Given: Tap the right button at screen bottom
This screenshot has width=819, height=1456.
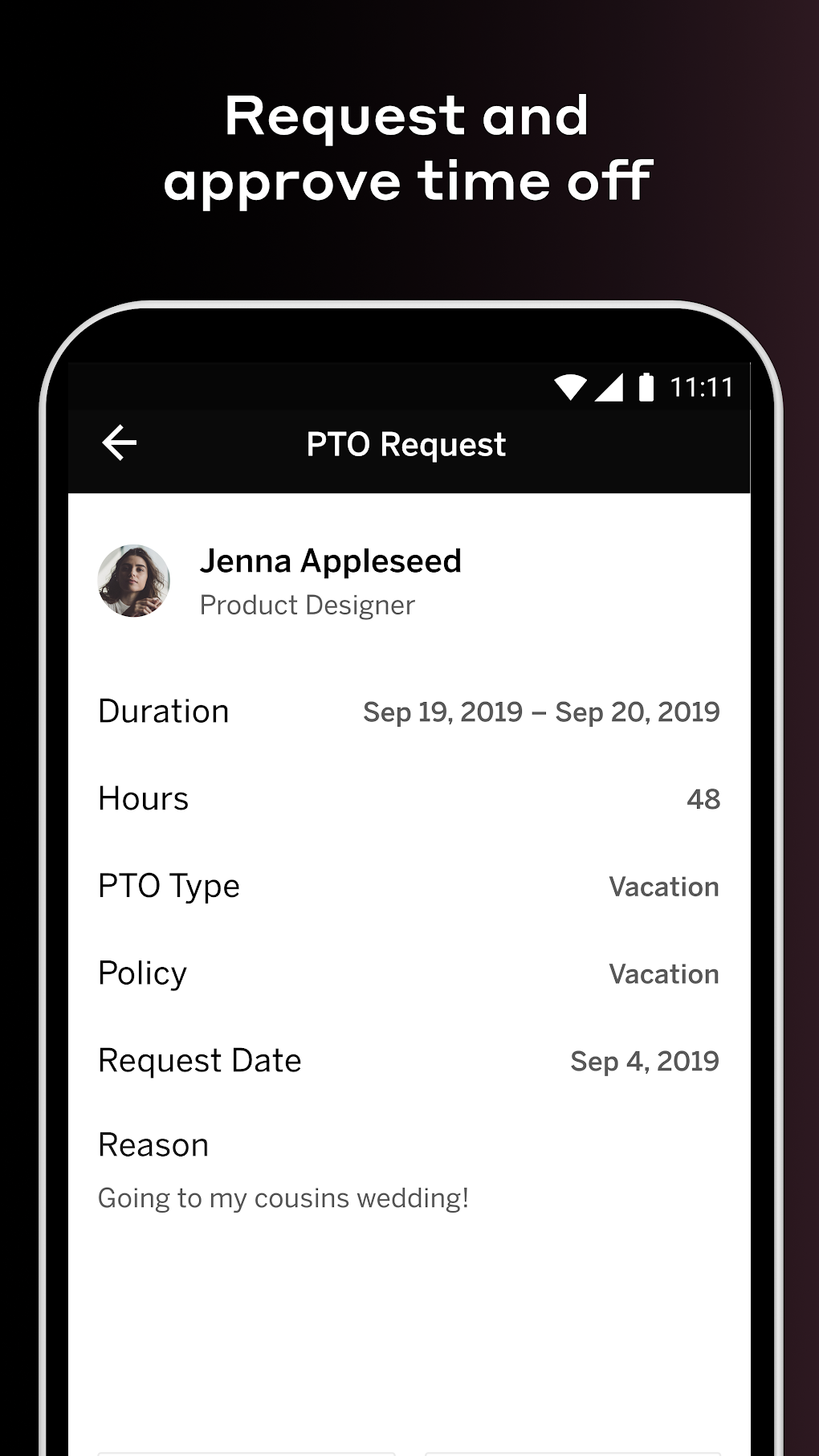Looking at the screenshot, I should point(570,1452).
